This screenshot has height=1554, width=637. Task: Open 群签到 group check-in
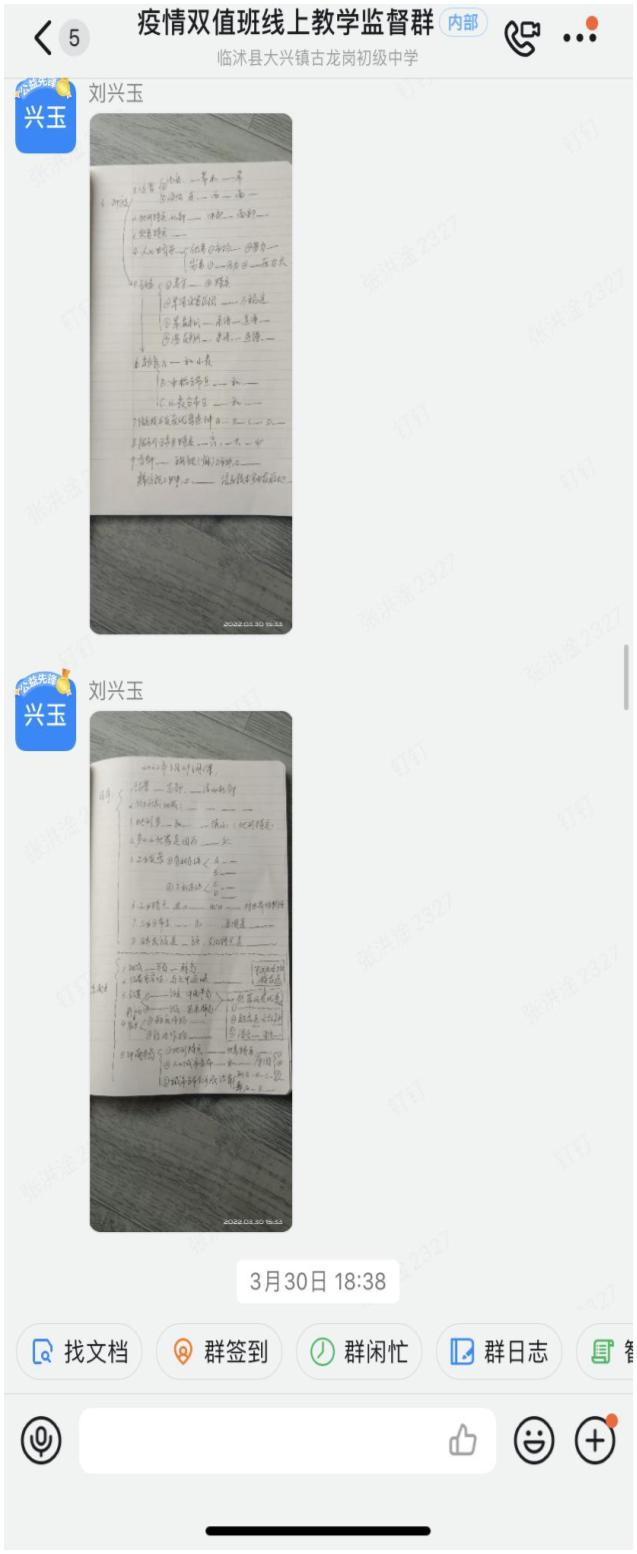219,1353
